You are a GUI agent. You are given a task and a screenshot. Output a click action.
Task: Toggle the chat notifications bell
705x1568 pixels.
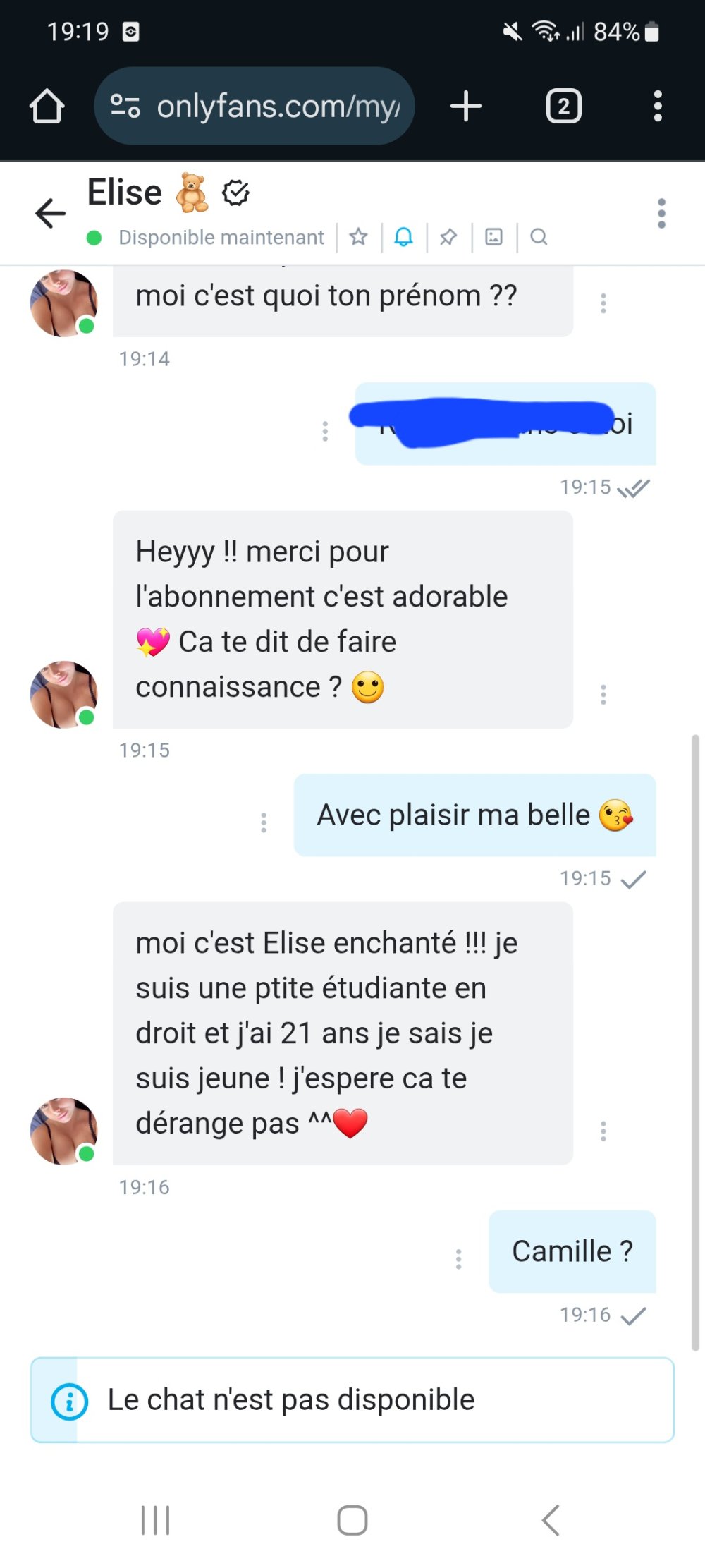click(403, 237)
